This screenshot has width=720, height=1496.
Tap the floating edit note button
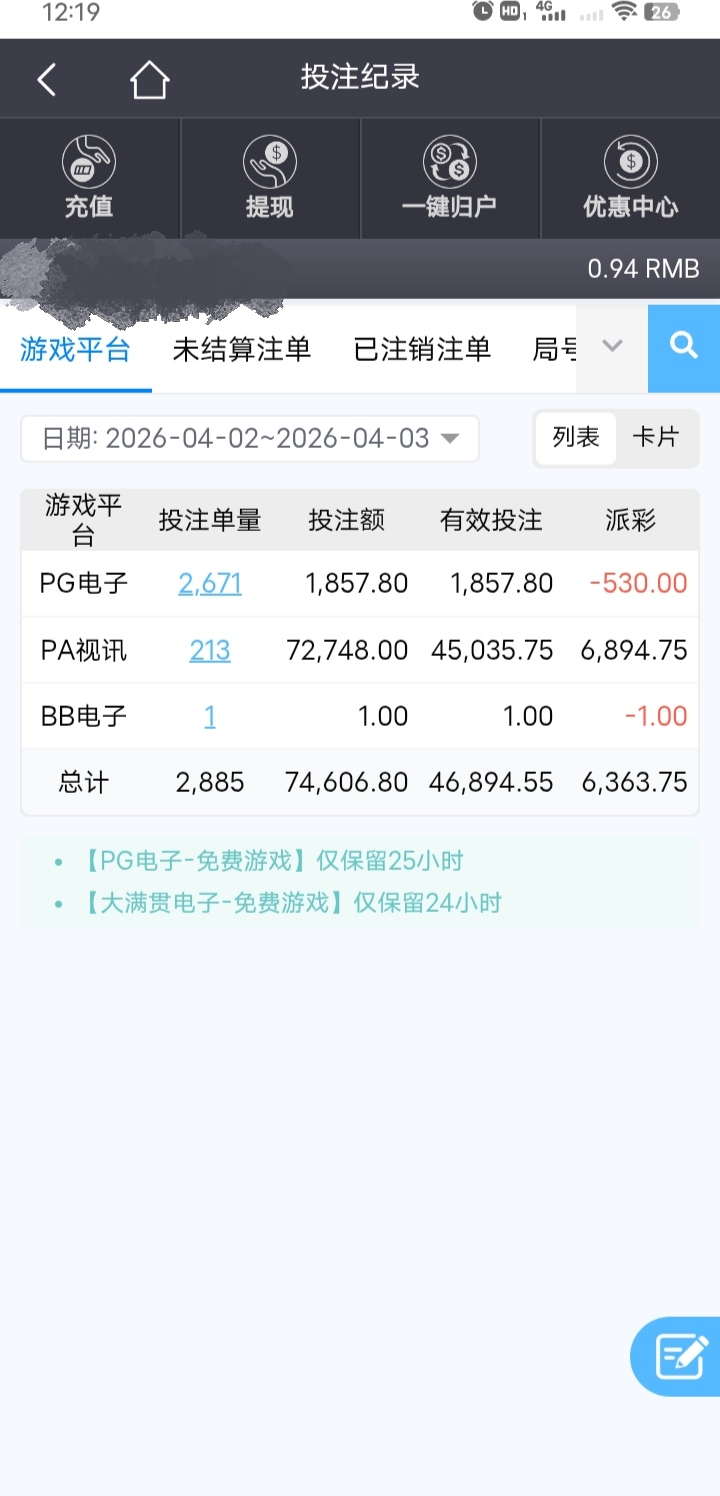click(x=679, y=1357)
